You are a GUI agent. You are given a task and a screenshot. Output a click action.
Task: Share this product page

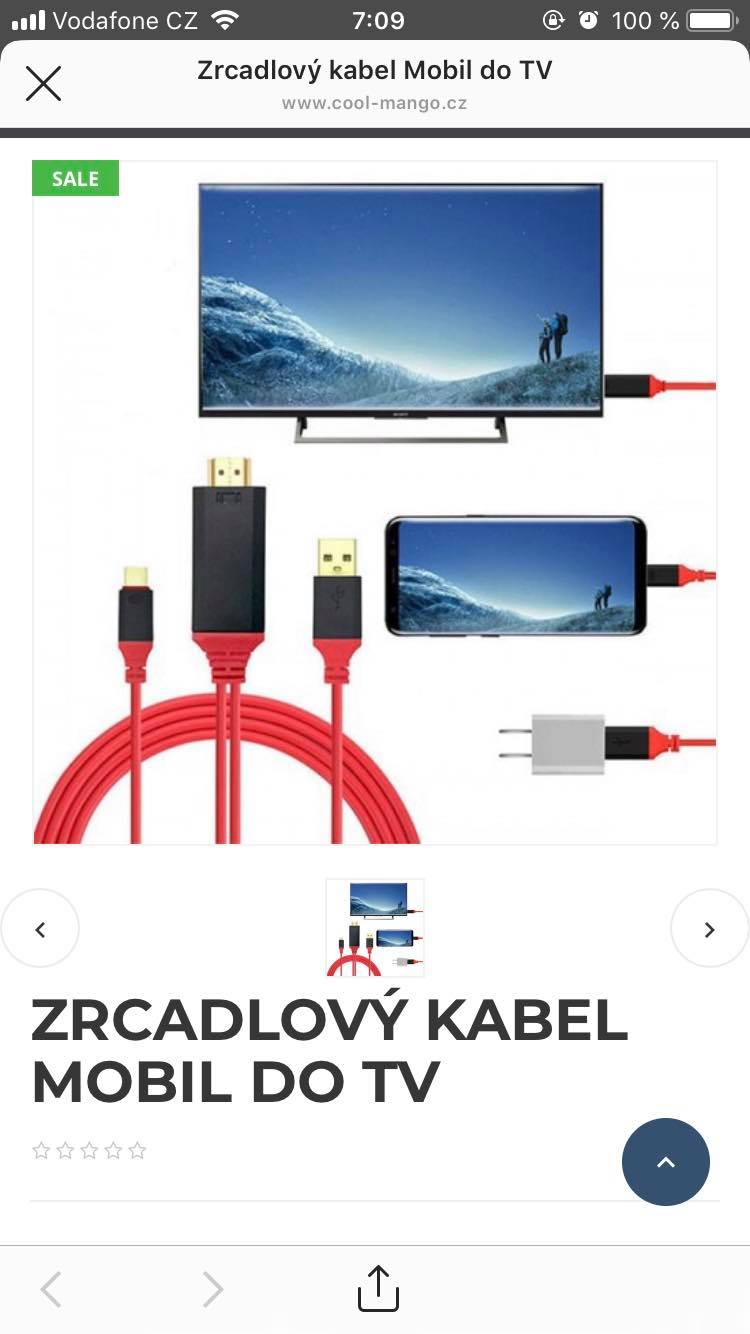[377, 1288]
